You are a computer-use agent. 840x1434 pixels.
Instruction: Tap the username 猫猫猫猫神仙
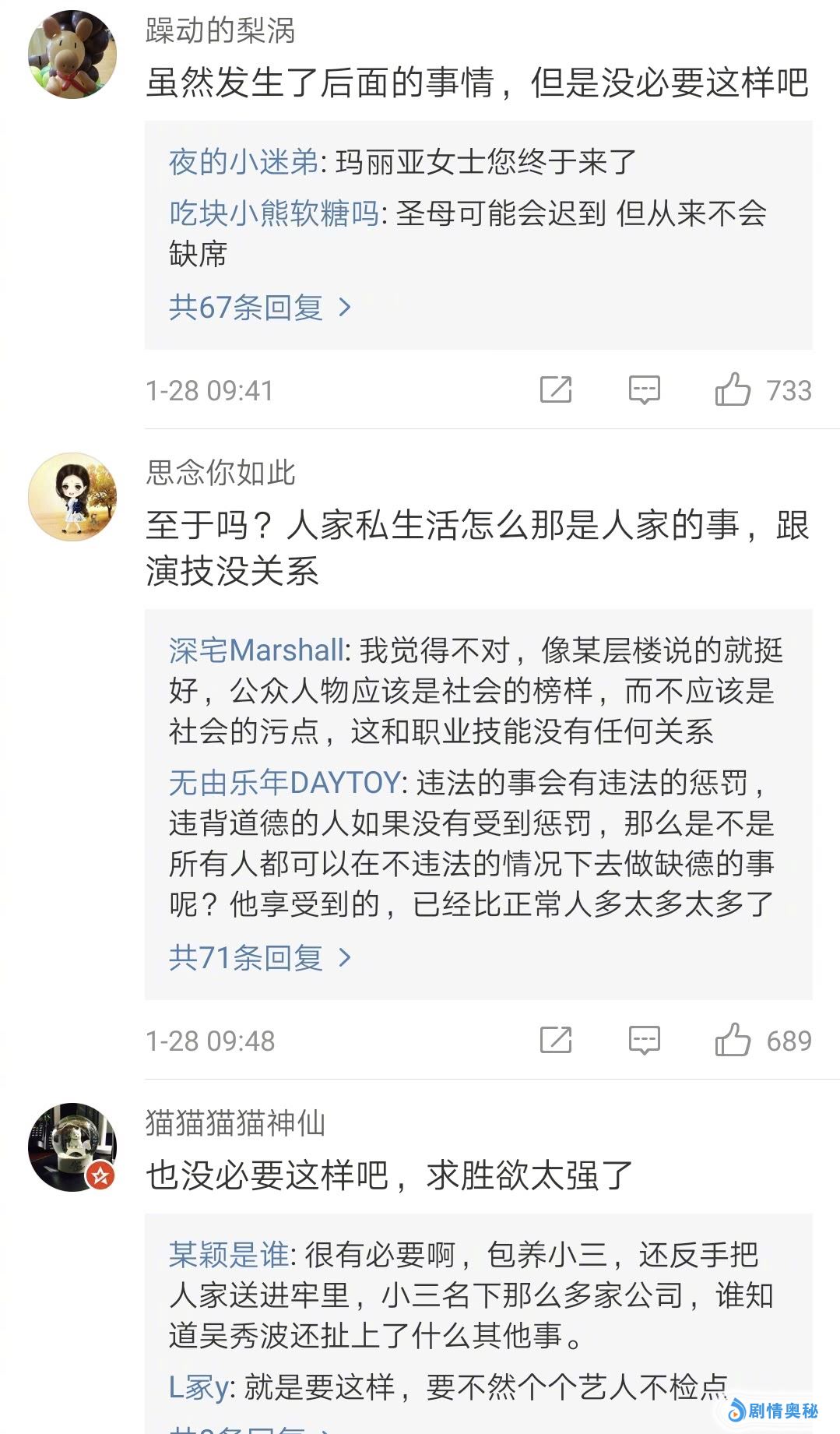point(235,1123)
